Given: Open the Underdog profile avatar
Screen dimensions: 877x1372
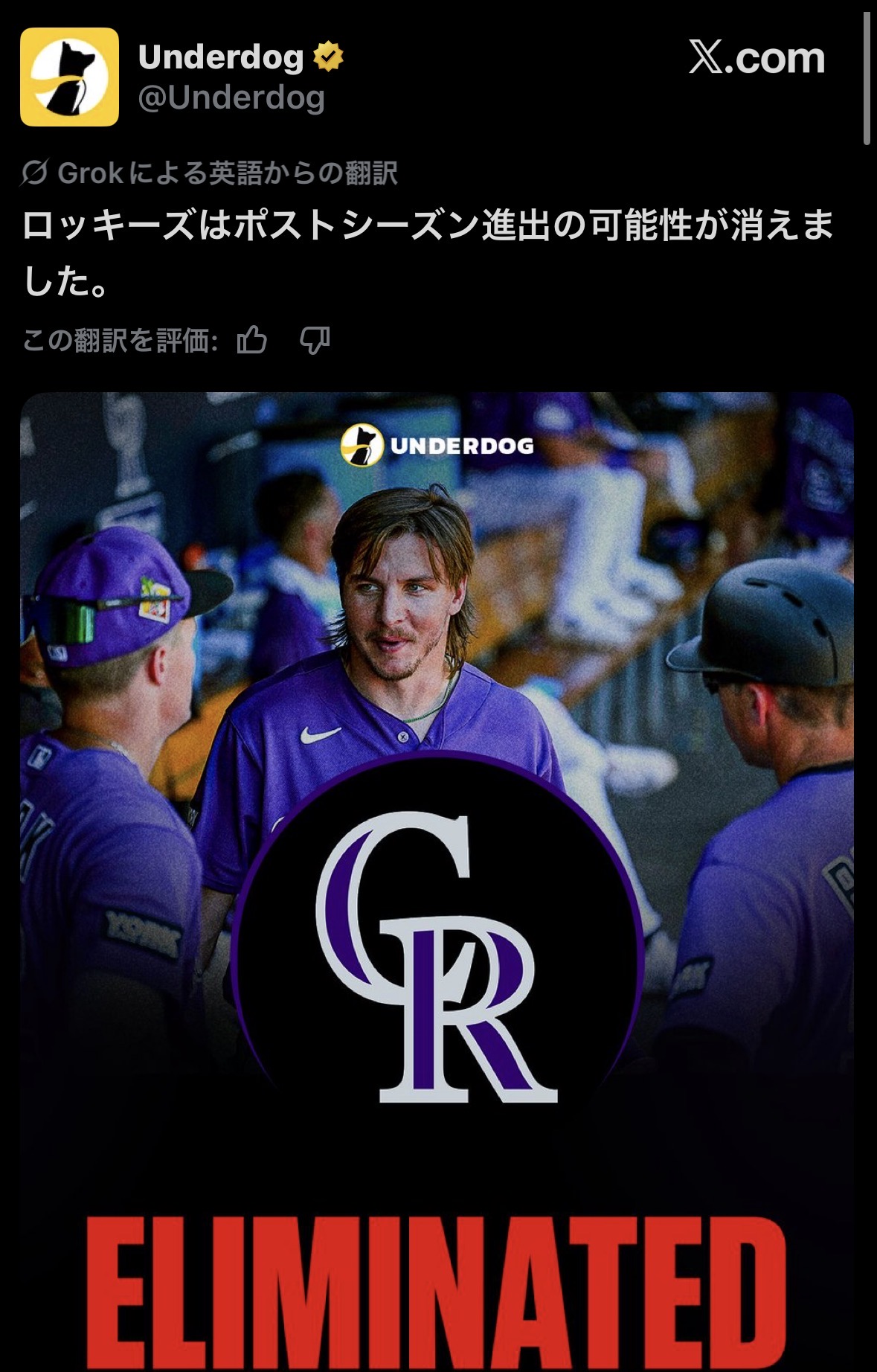Looking at the screenshot, I should [x=69, y=77].
